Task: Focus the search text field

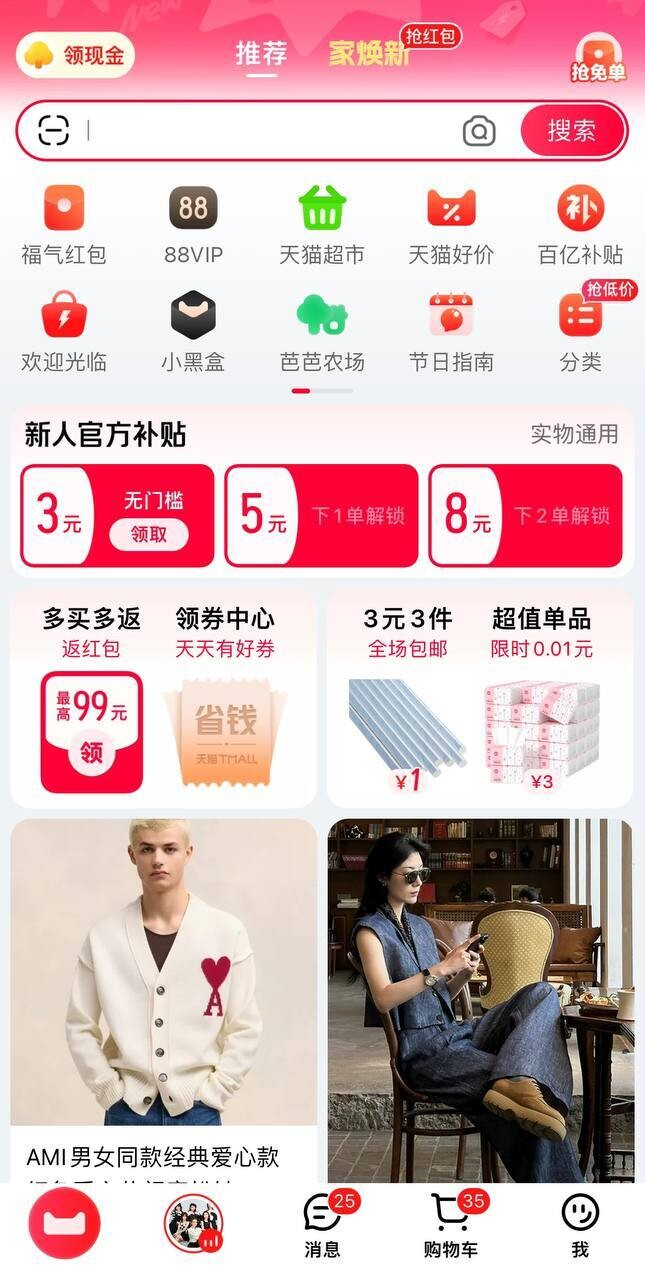Action: coord(270,131)
